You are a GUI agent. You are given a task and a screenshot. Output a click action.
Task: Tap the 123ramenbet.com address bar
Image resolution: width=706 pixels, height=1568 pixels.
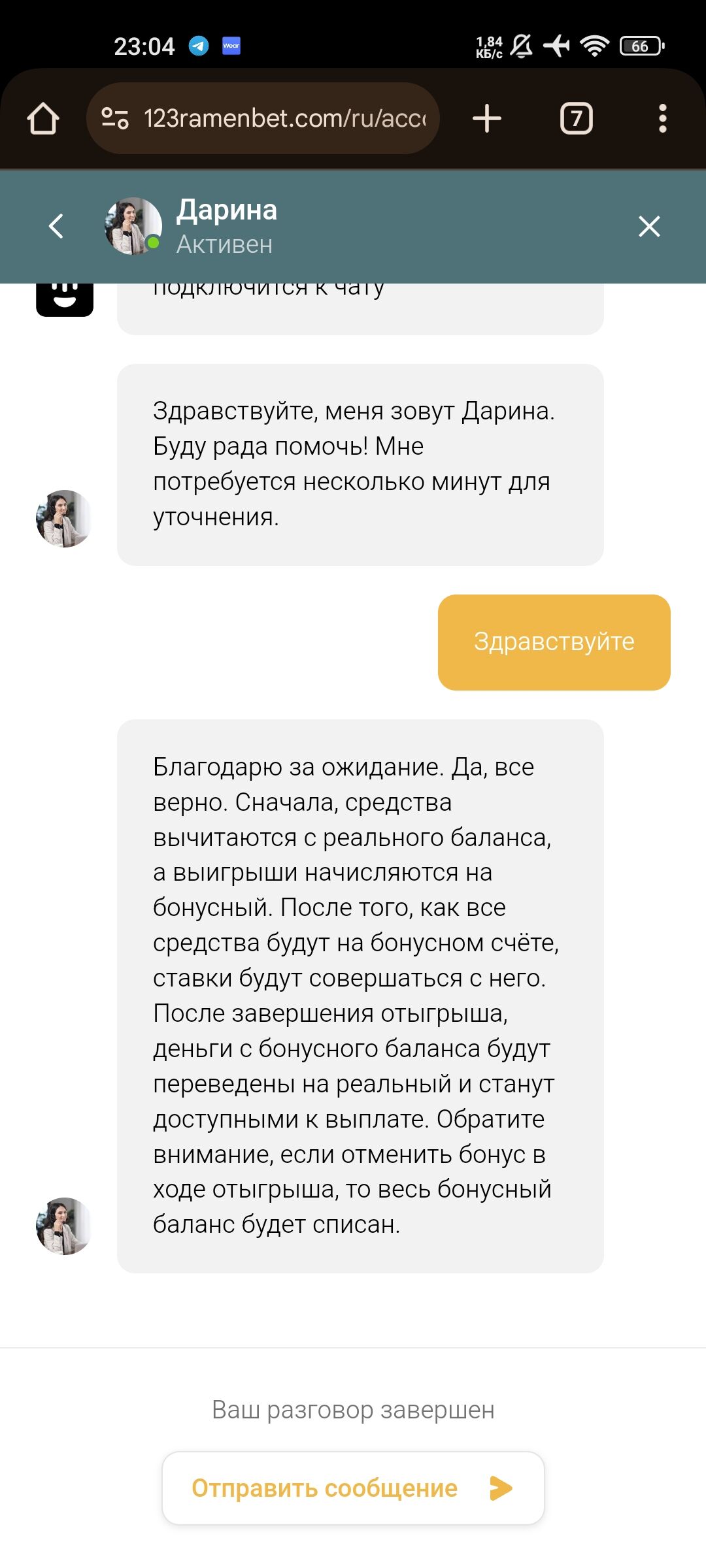(x=284, y=119)
